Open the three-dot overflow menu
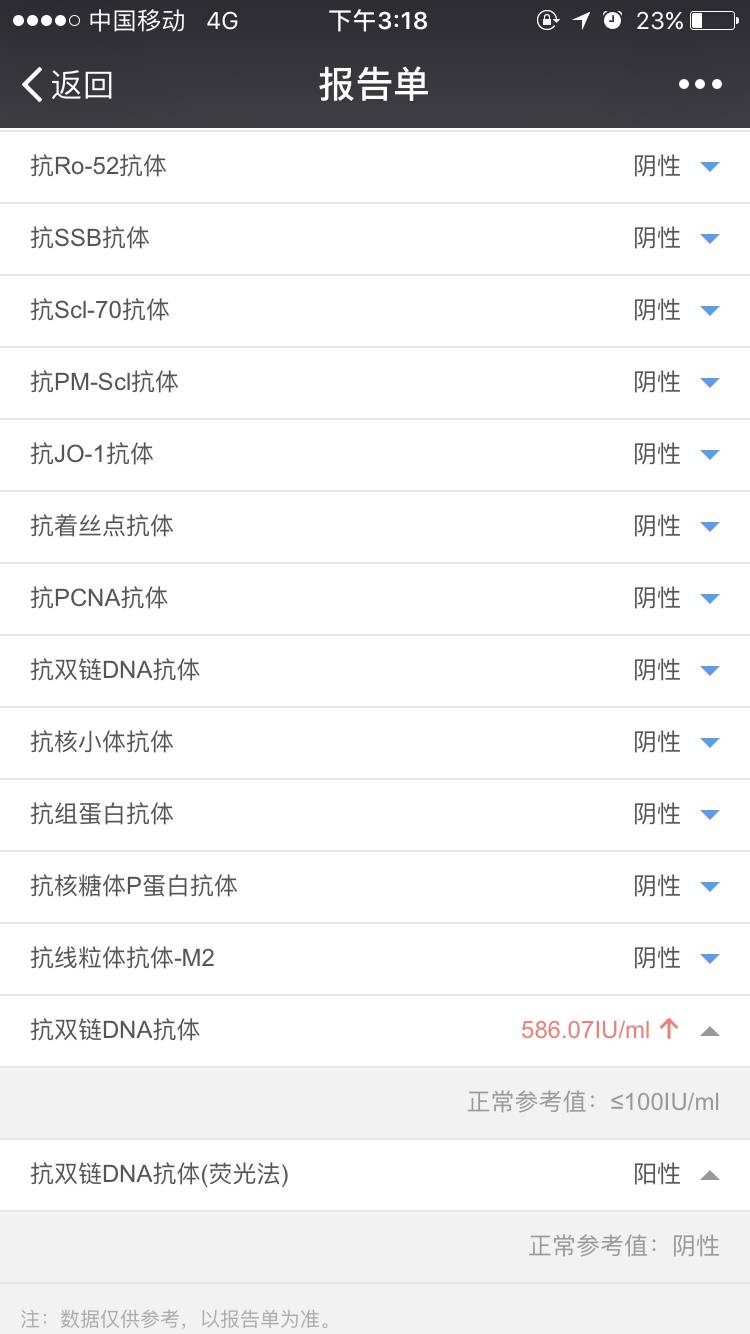This screenshot has width=750, height=1334. coord(700,85)
